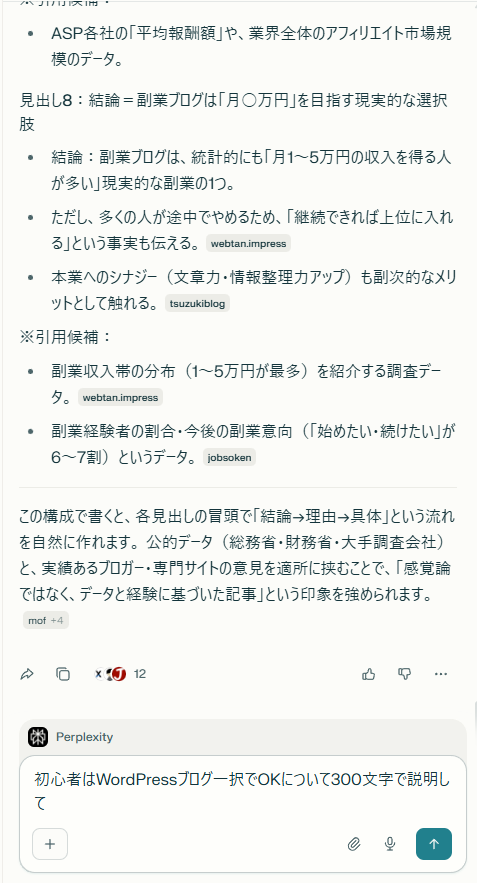Image resolution: width=477 pixels, height=883 pixels.
Task: Start voice input with the microphone
Action: tap(390, 844)
